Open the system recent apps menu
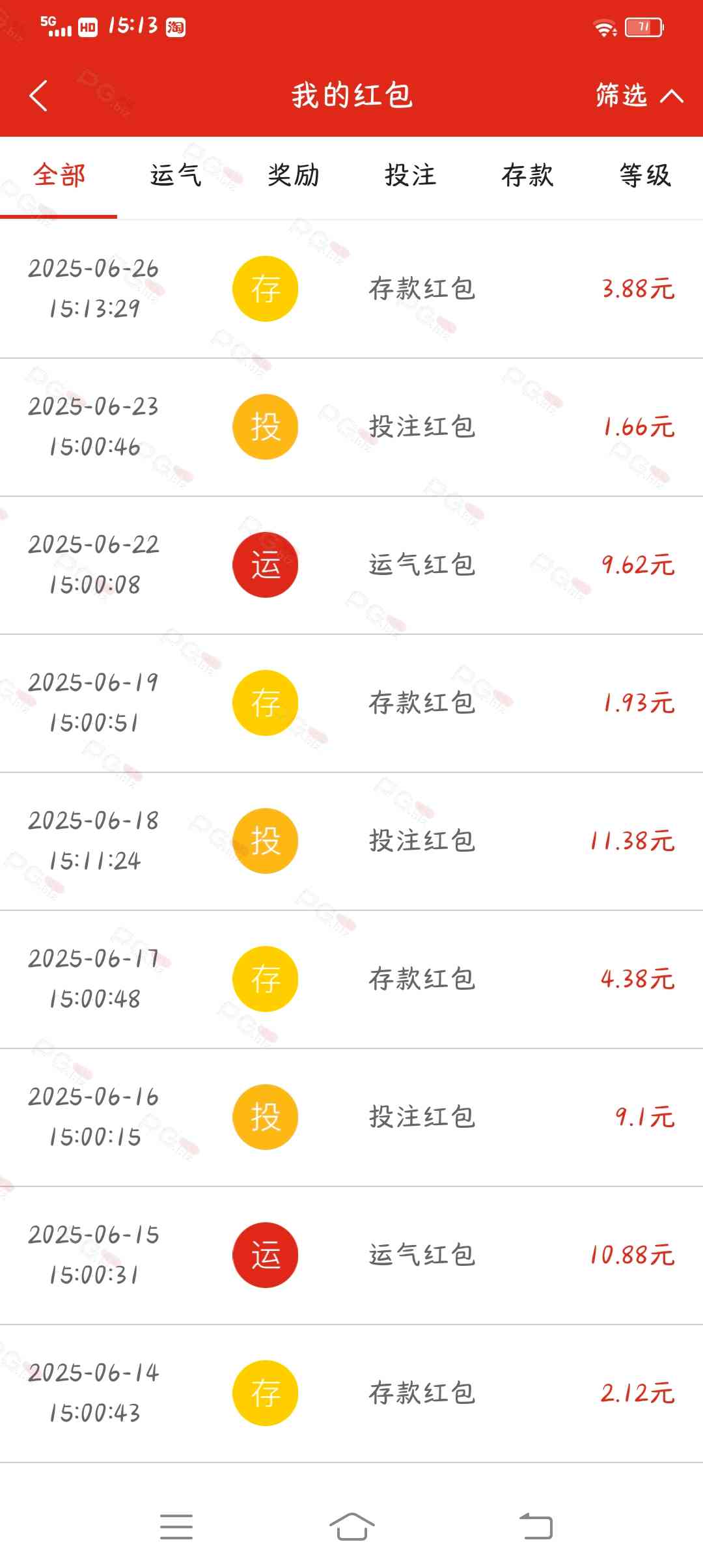Screen dimensions: 703x1568 click(176, 1526)
